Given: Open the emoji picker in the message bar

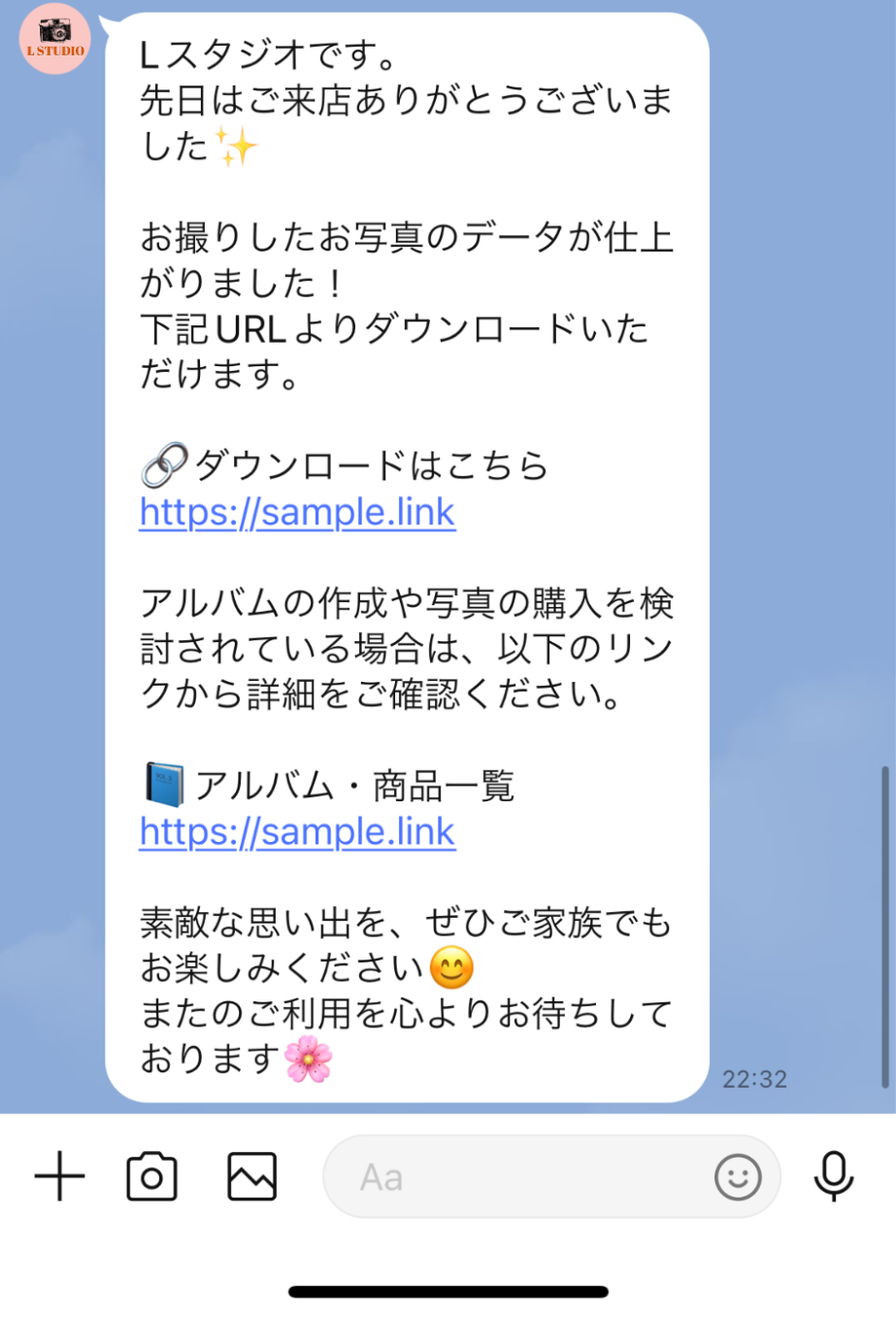Looking at the screenshot, I should click(x=739, y=1176).
